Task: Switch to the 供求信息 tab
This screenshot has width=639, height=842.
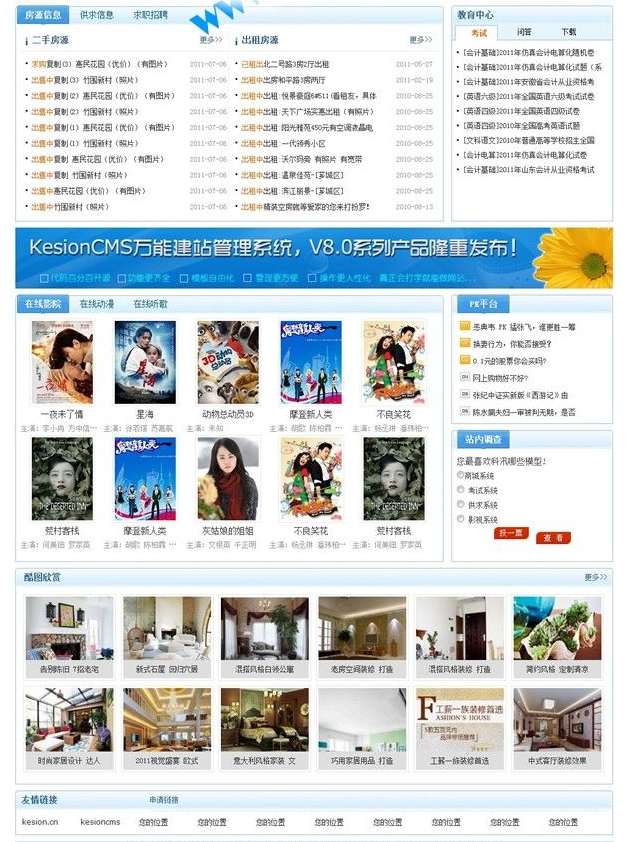Action: (x=97, y=16)
